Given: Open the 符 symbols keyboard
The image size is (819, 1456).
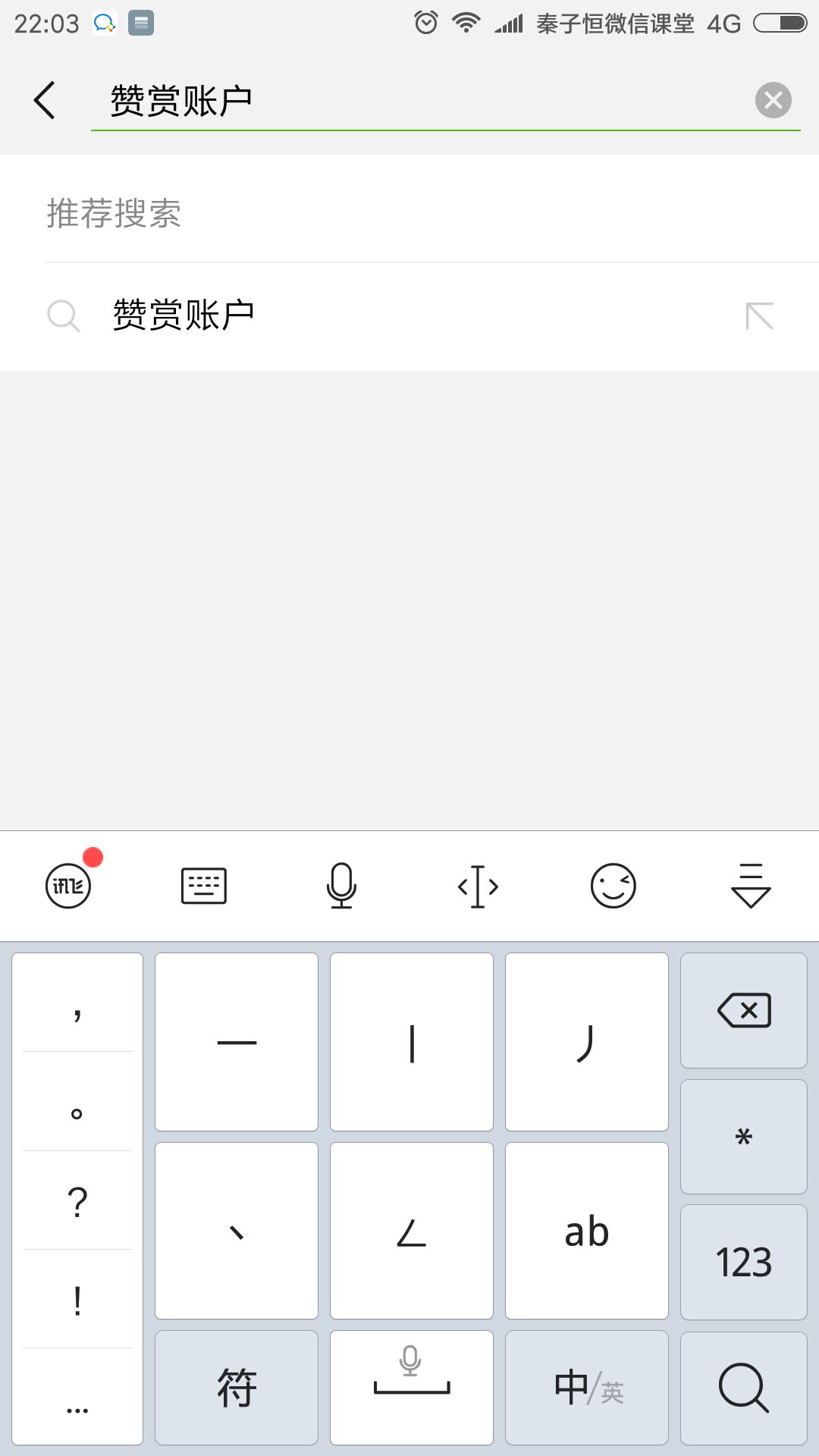Looking at the screenshot, I should [237, 1388].
